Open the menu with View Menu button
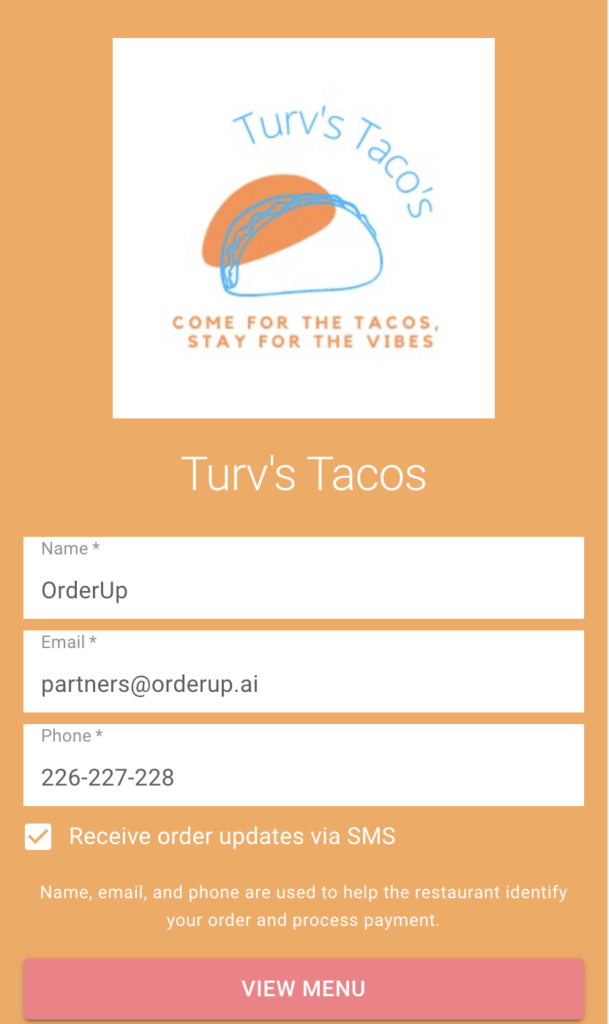Viewport: 609px width, 1024px height. coord(303,989)
